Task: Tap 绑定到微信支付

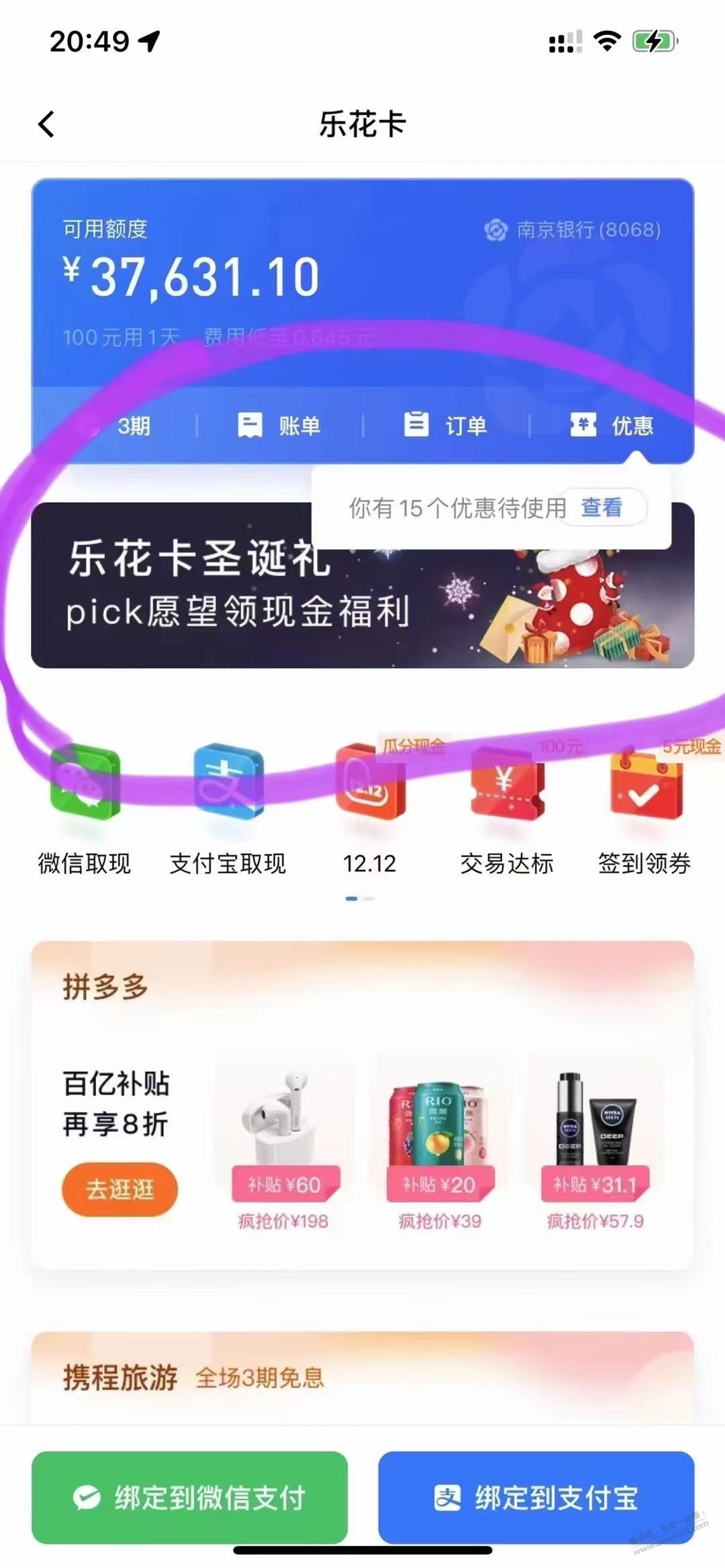Action: [x=189, y=1498]
